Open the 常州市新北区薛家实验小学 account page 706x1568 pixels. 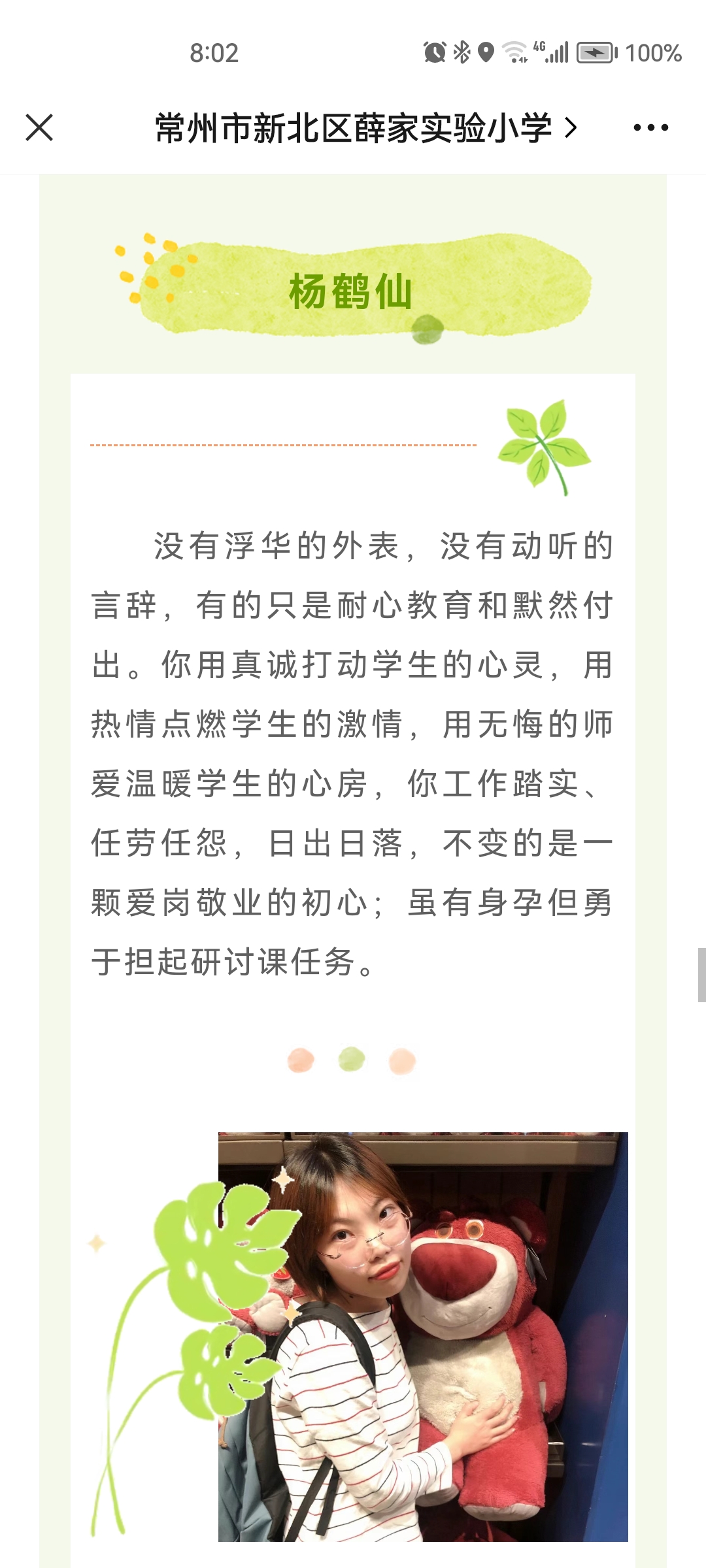366,127
